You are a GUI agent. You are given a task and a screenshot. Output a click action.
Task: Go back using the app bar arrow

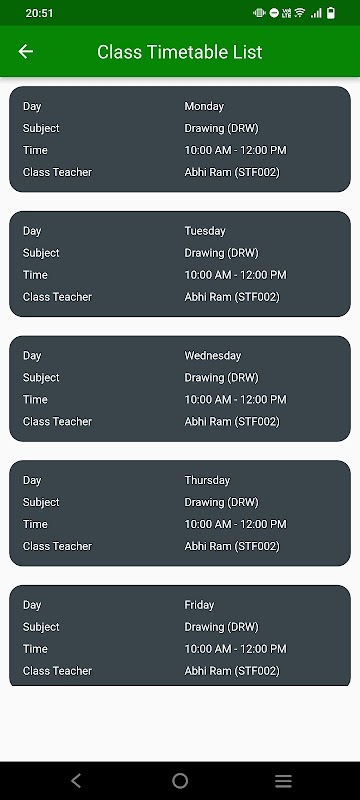pos(25,52)
